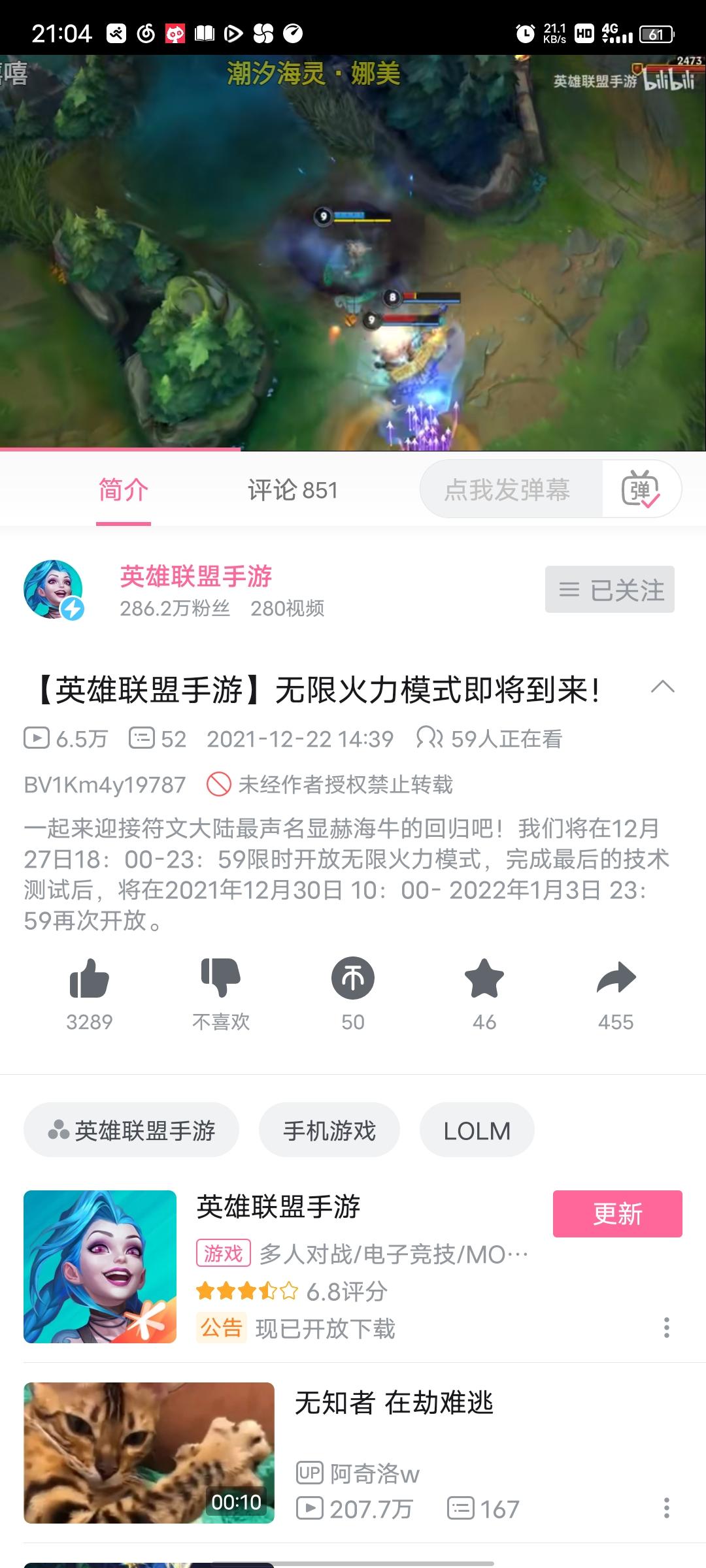
Task: Give a coin using the coin icon
Action: tap(352, 978)
